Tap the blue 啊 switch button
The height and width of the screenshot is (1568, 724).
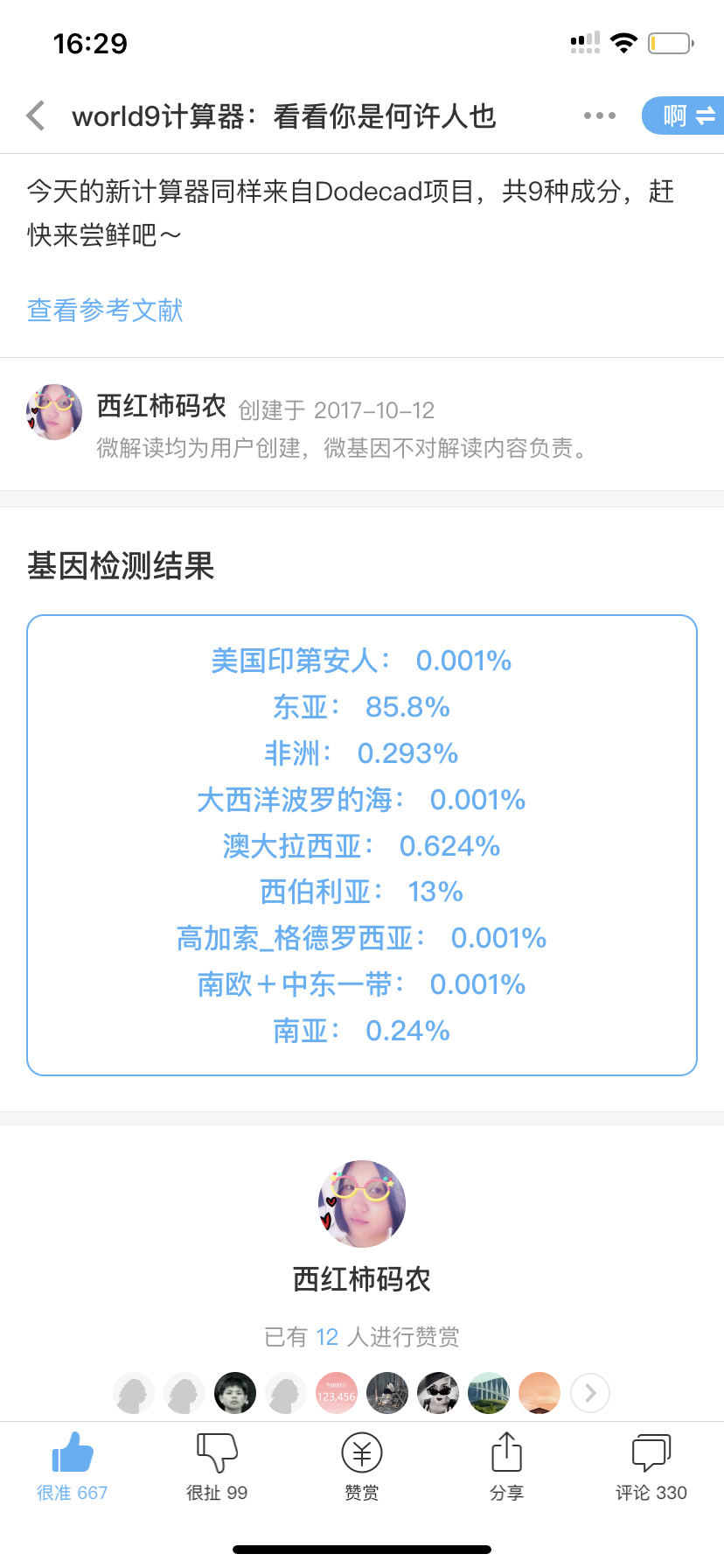pyautogui.click(x=684, y=115)
